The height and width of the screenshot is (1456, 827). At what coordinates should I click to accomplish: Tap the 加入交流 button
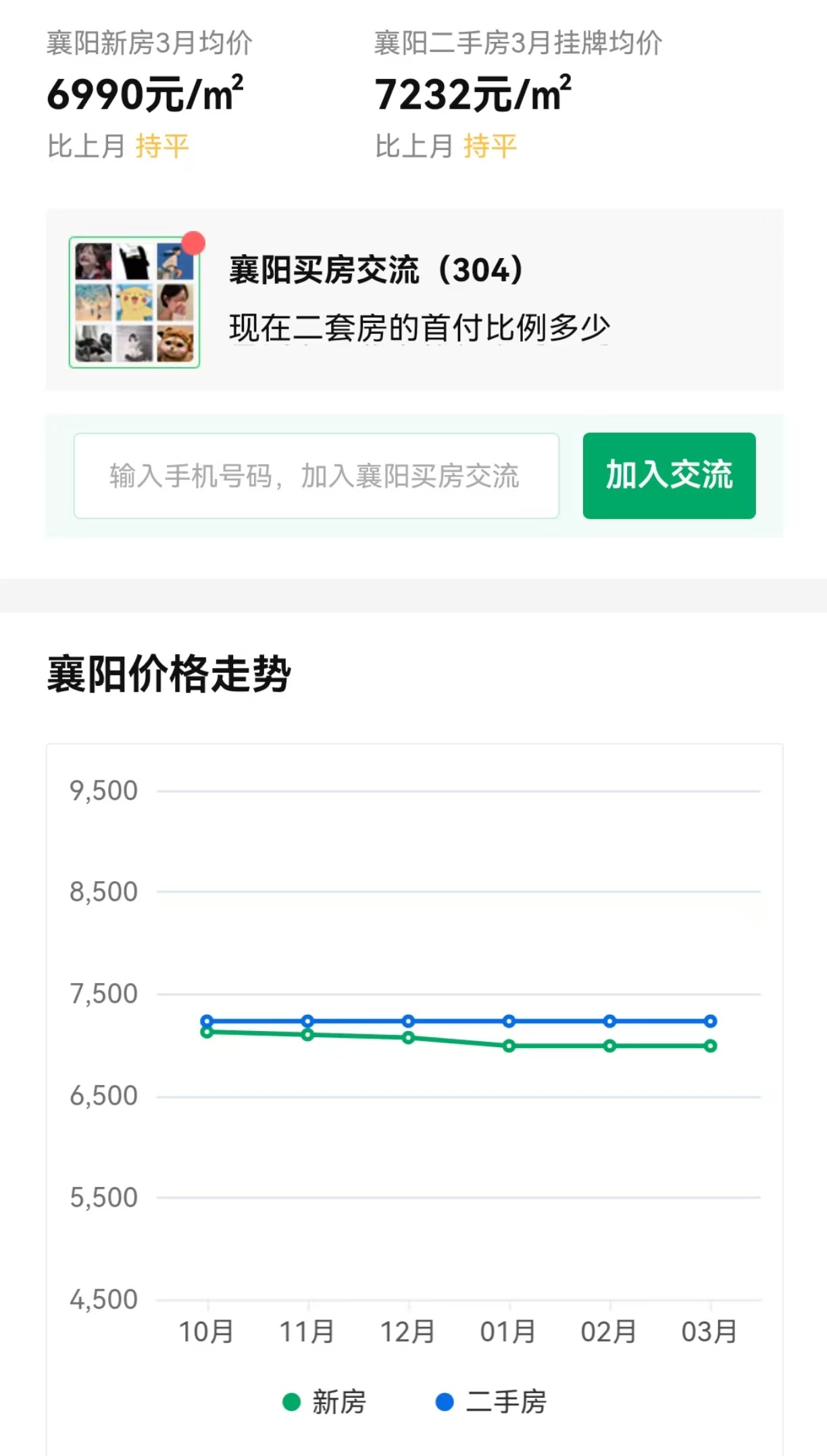(669, 476)
